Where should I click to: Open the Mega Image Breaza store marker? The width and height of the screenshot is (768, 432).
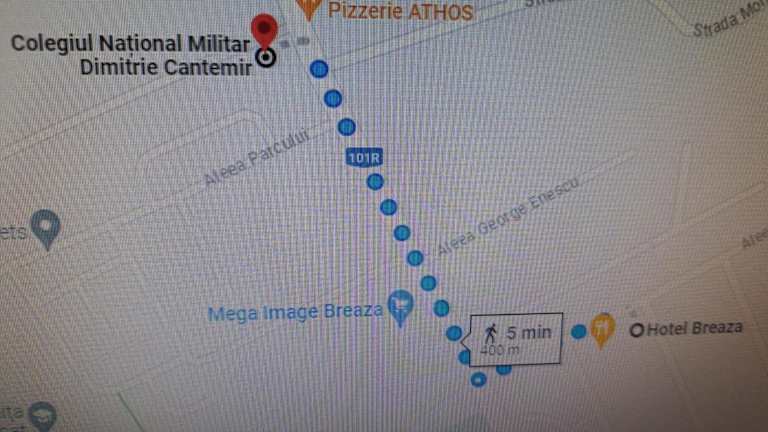[401, 305]
